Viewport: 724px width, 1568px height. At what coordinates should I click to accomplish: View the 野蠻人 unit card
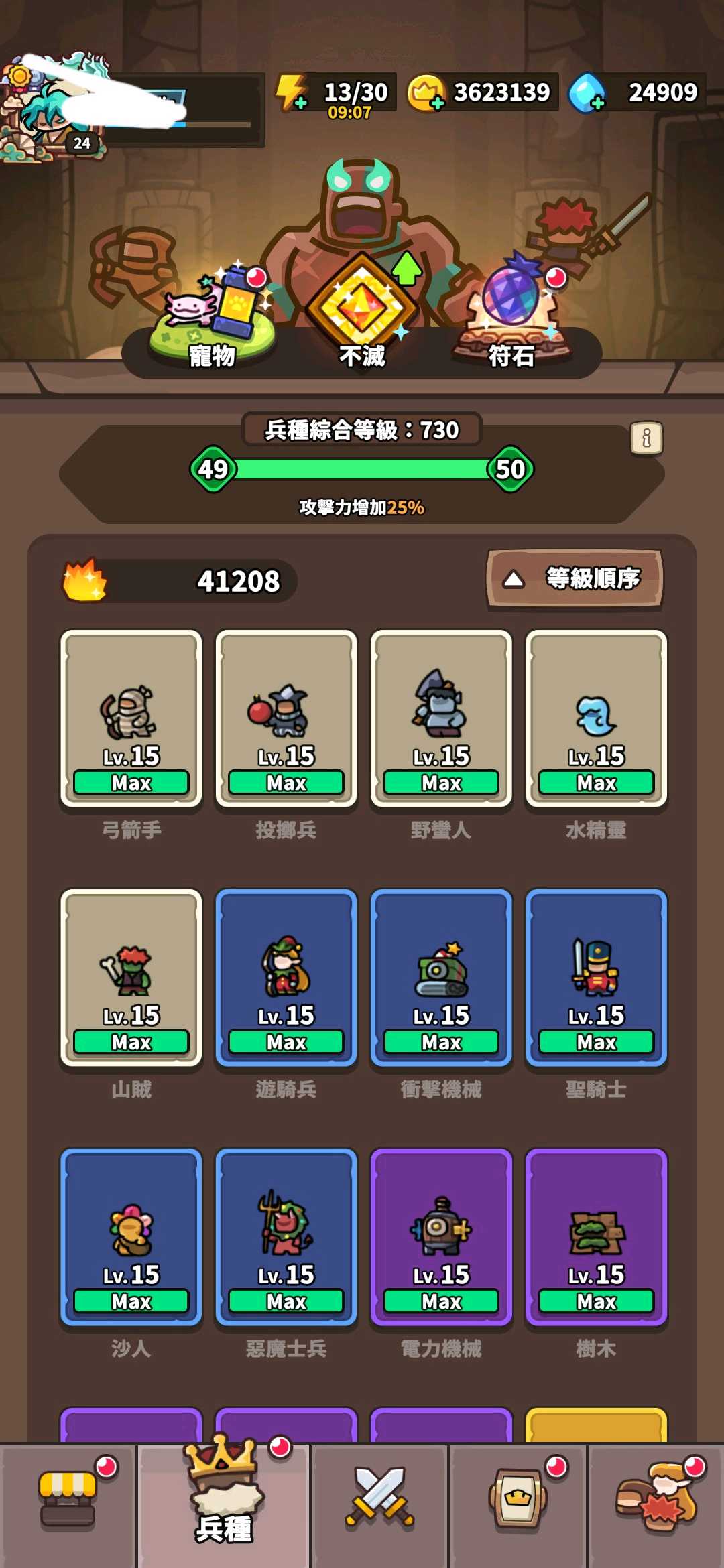441,718
